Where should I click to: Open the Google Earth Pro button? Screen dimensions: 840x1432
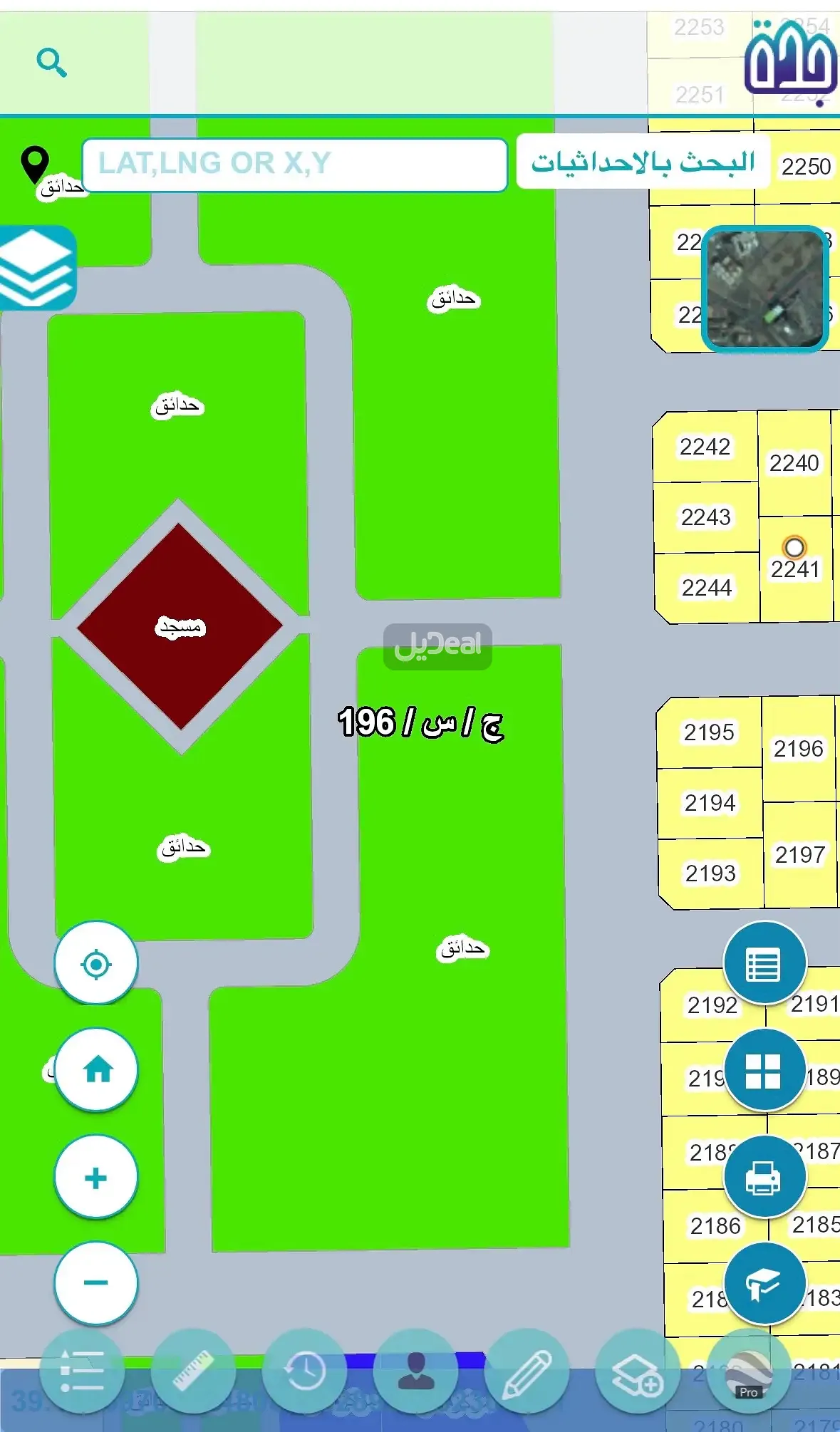[x=748, y=1372]
